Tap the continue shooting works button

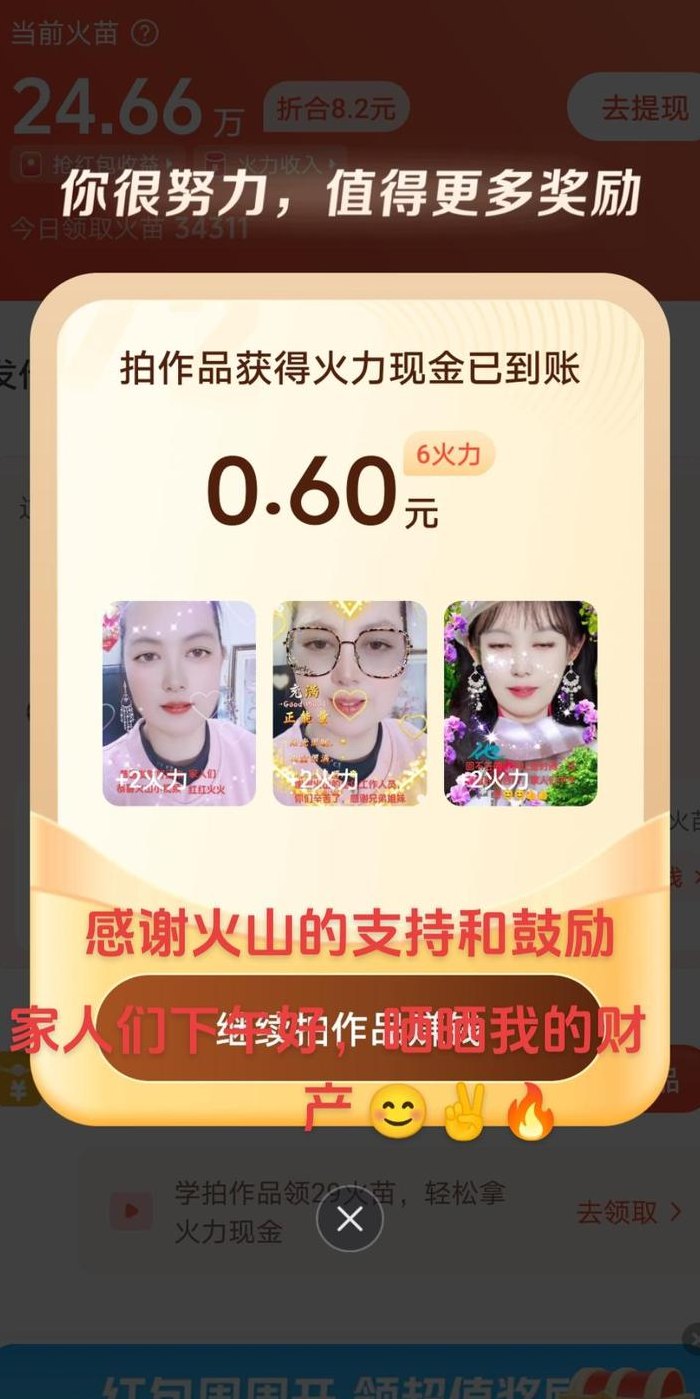tap(349, 1028)
